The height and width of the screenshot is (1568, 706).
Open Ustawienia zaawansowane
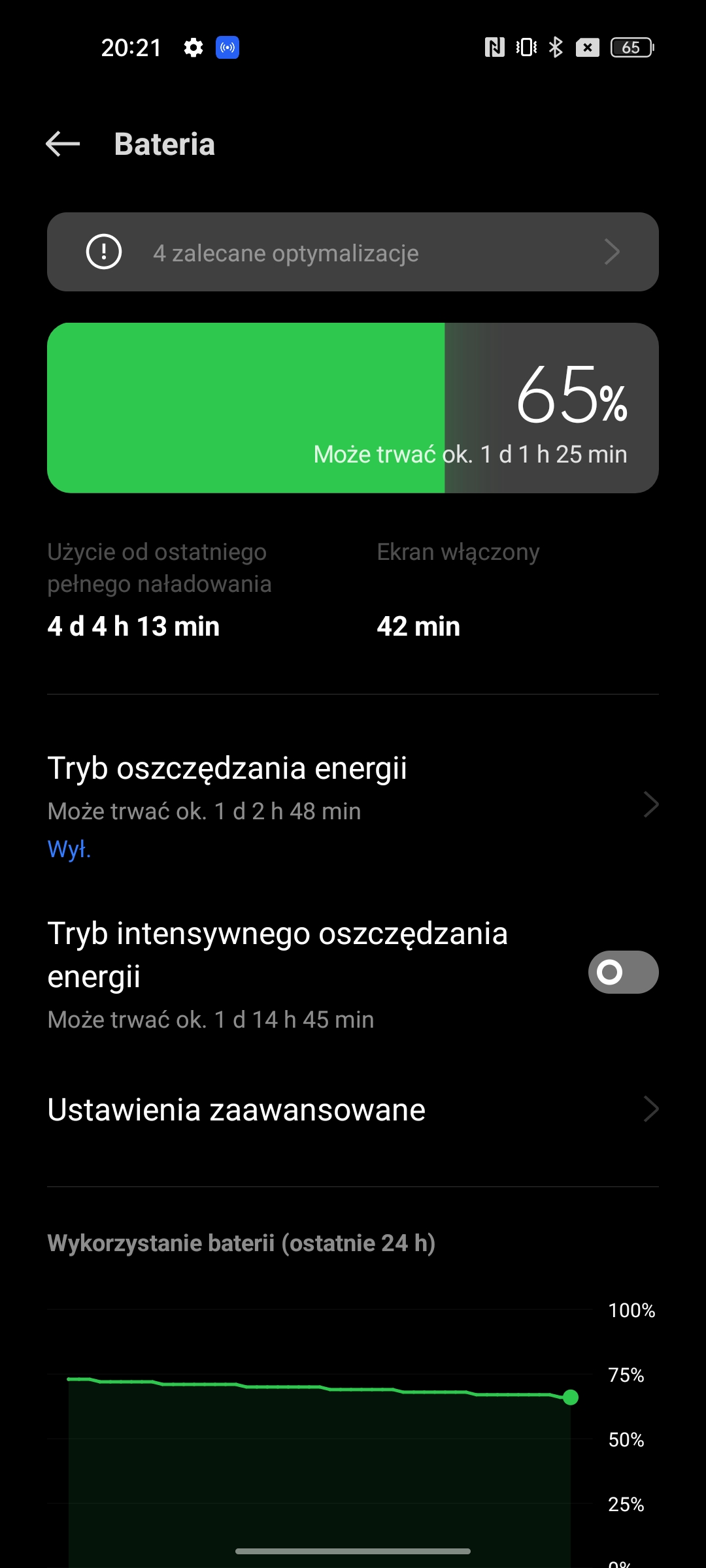click(235, 1109)
